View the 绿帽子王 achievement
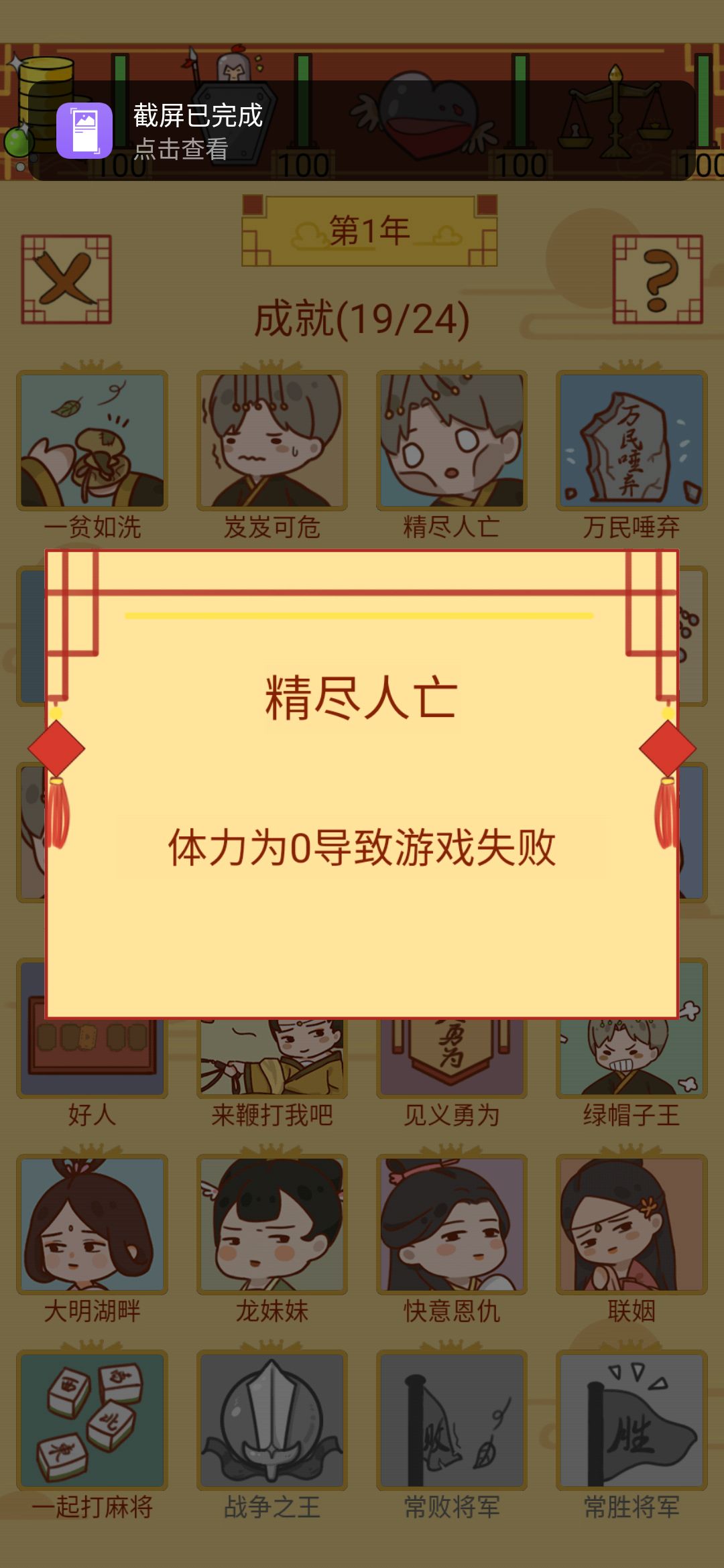 tap(631, 1059)
